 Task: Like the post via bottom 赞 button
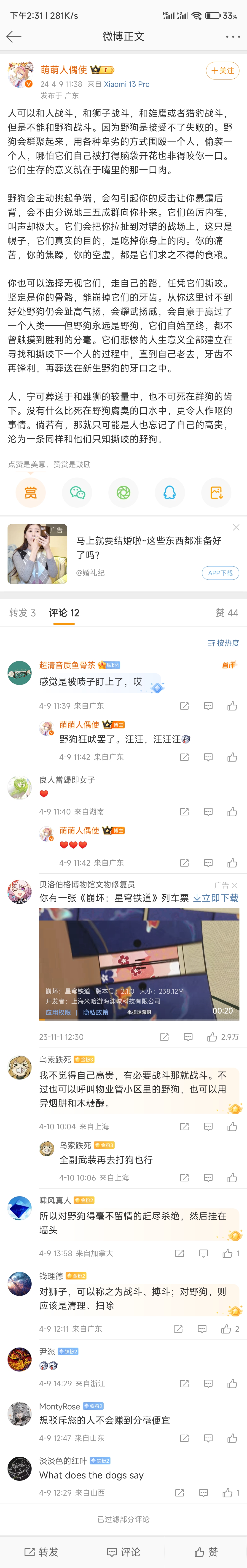[x=206, y=1552]
